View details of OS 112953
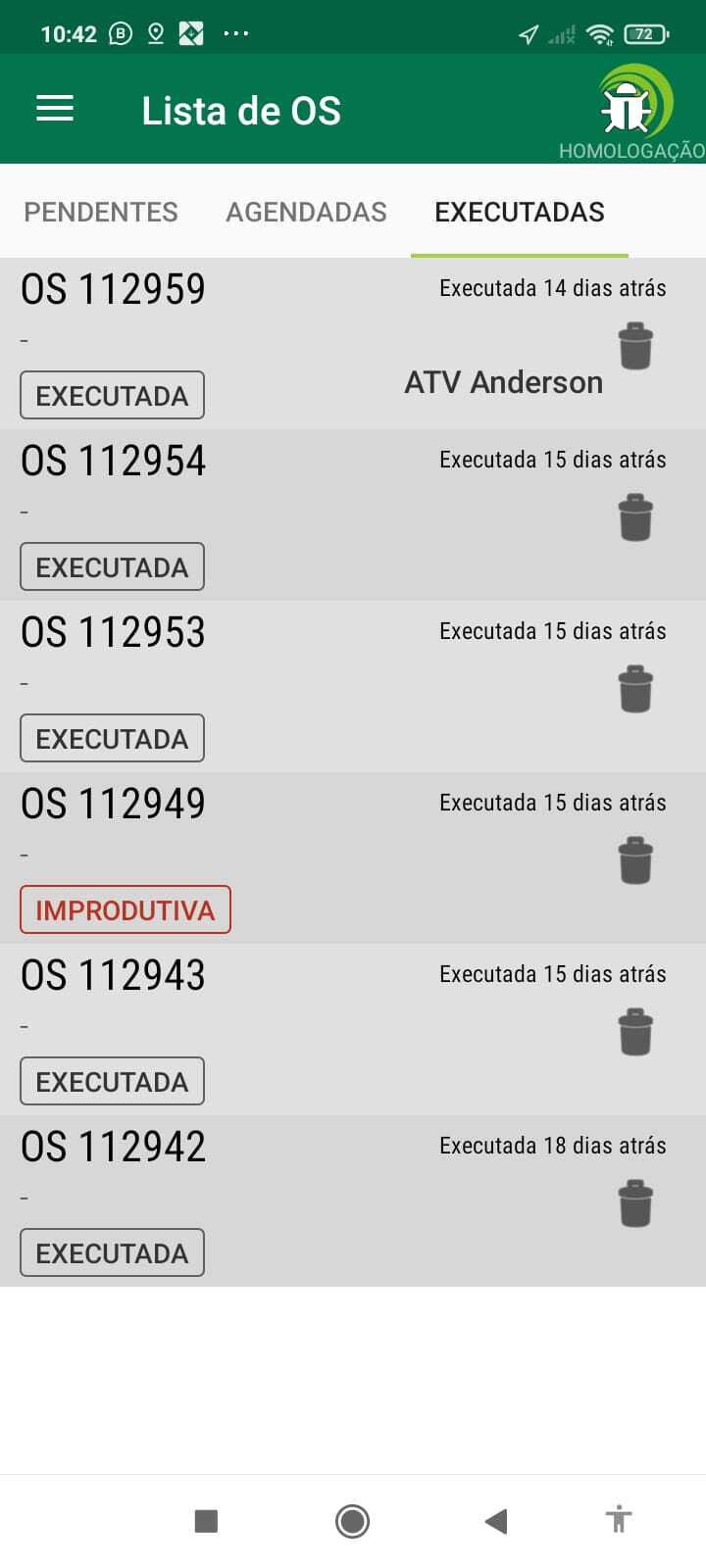706x1568 pixels. pos(114,633)
